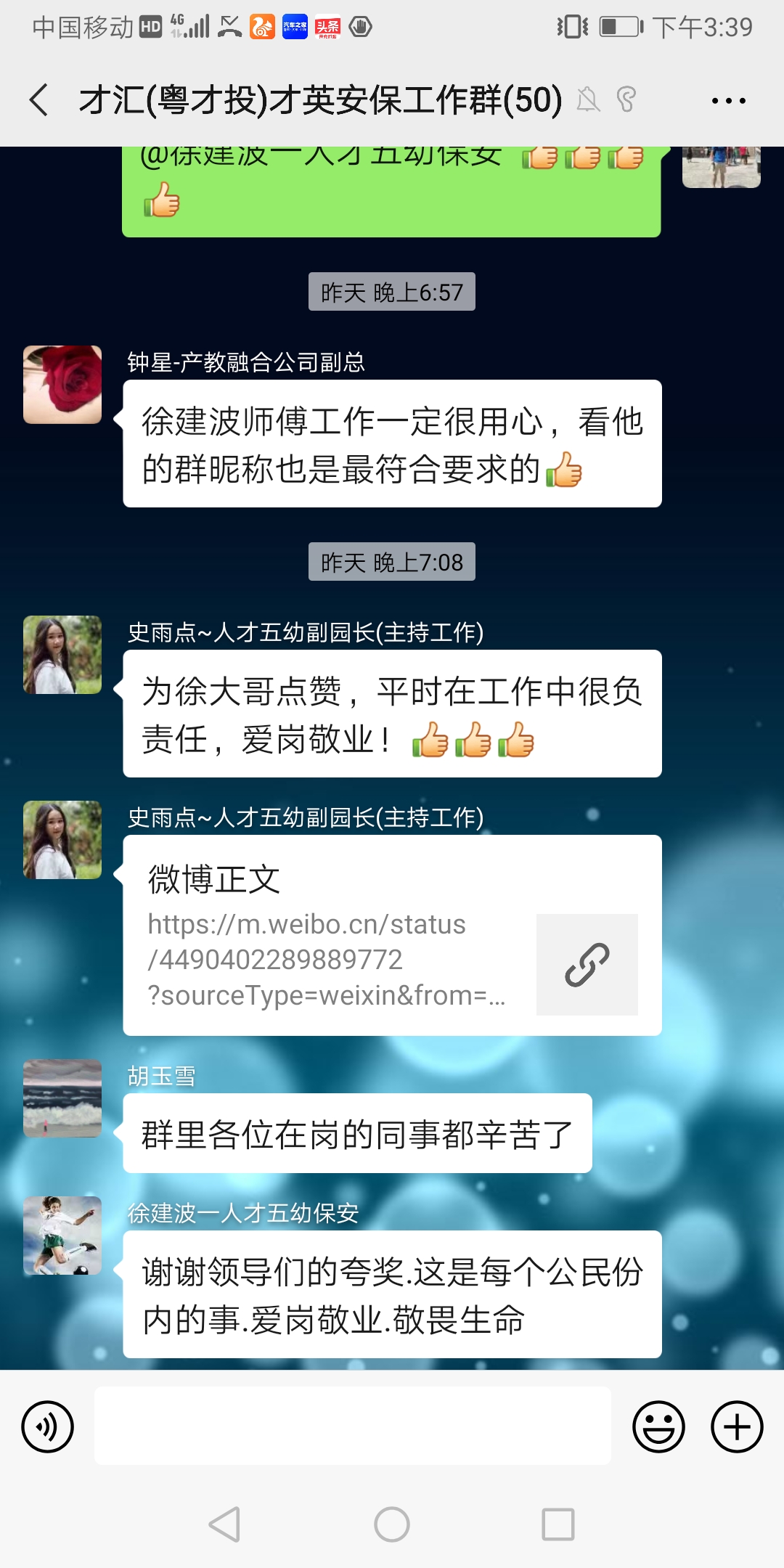The width and height of the screenshot is (784, 1568).
Task: Open the three-dot chat info menu
Action: click(x=728, y=100)
